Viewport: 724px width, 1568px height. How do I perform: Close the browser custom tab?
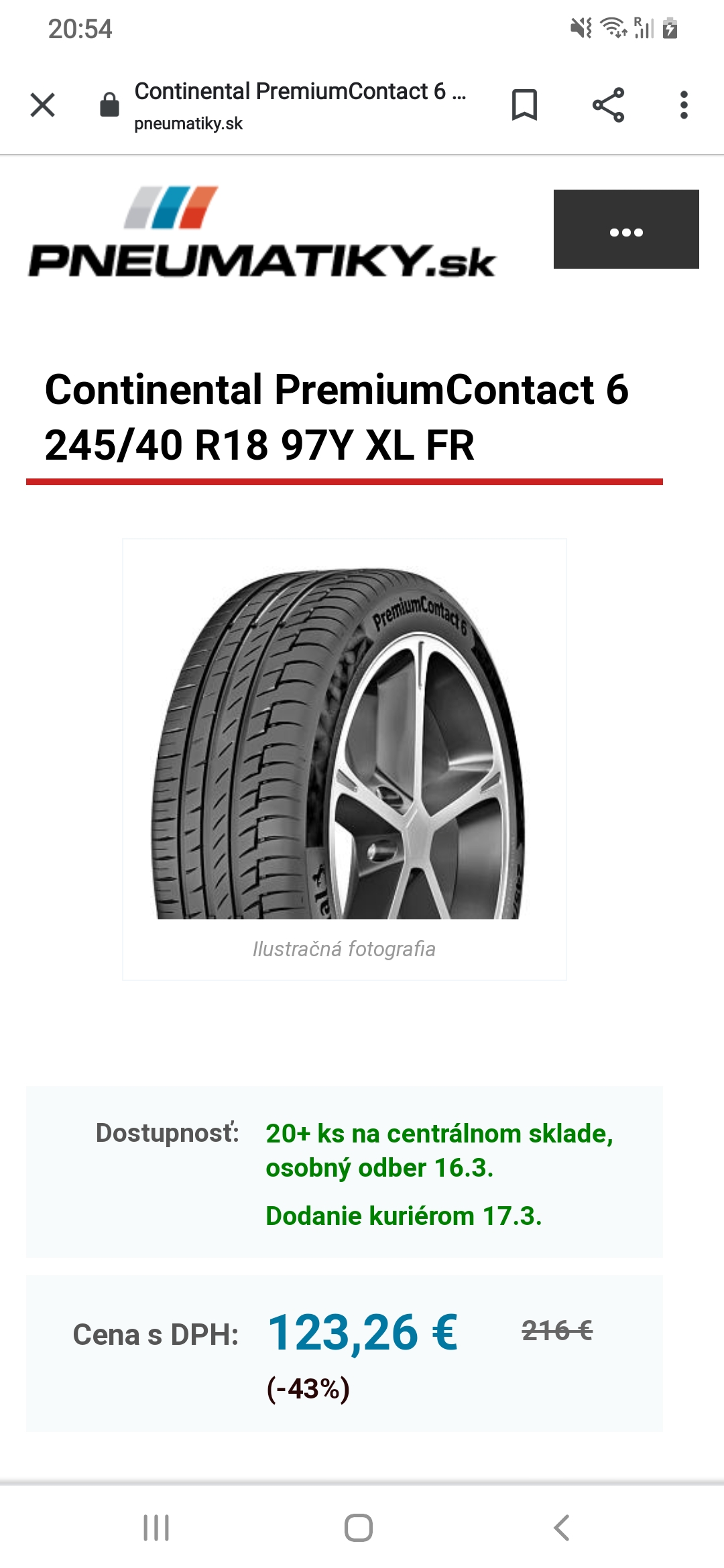coord(43,105)
